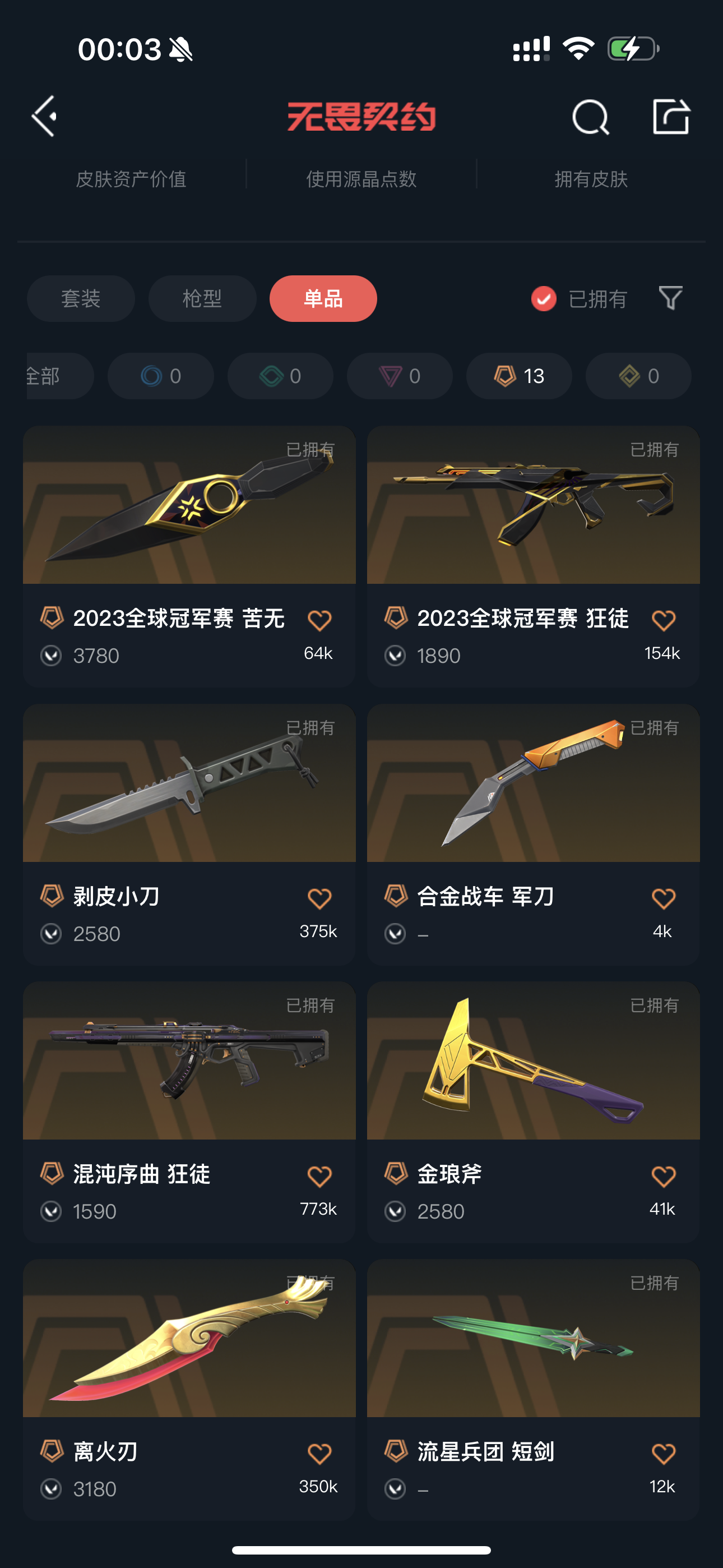The width and height of the screenshot is (723, 1568).
Task: Switch to the 枪型 tab
Action: click(202, 299)
